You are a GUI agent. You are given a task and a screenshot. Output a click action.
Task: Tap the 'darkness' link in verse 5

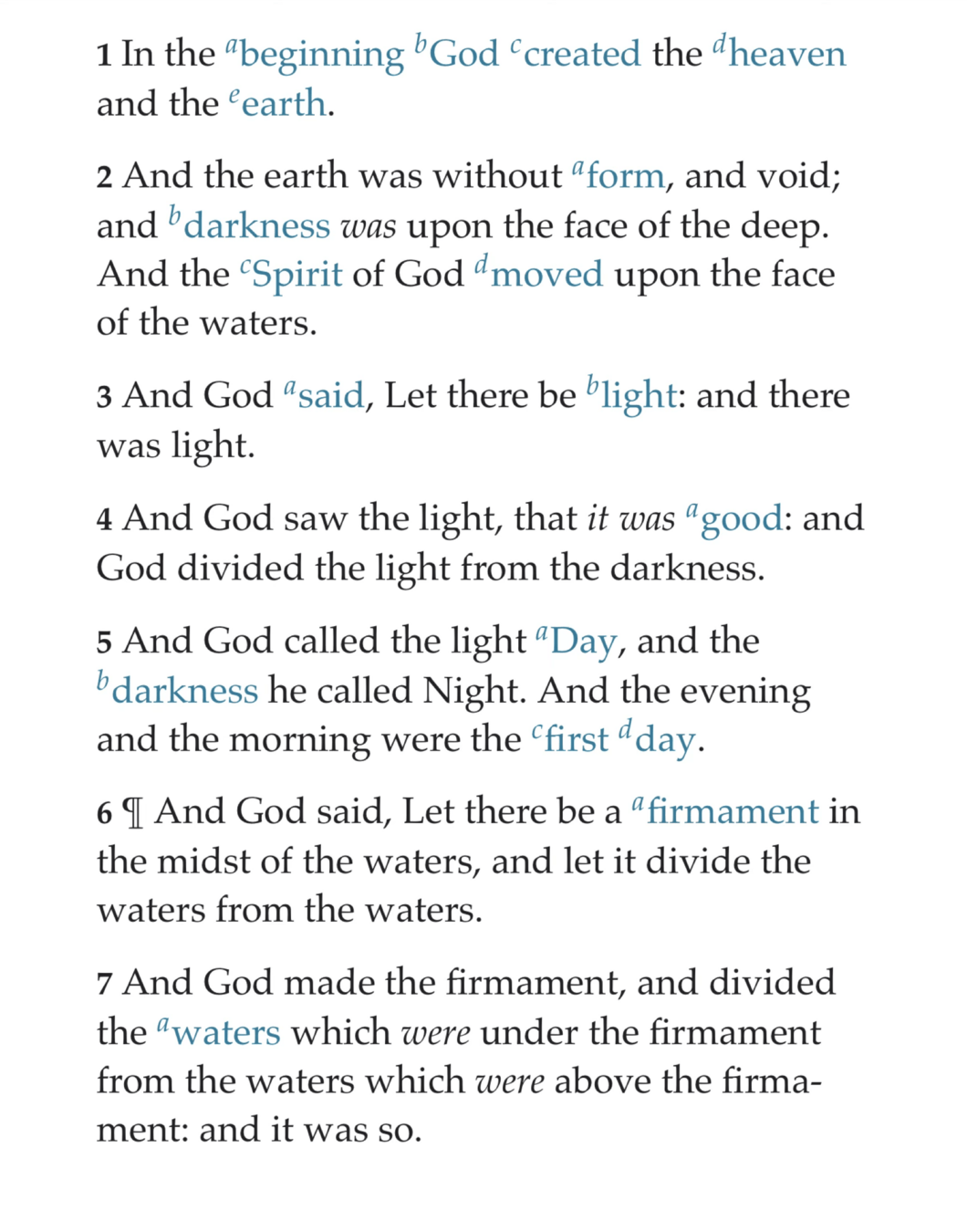click(x=177, y=690)
